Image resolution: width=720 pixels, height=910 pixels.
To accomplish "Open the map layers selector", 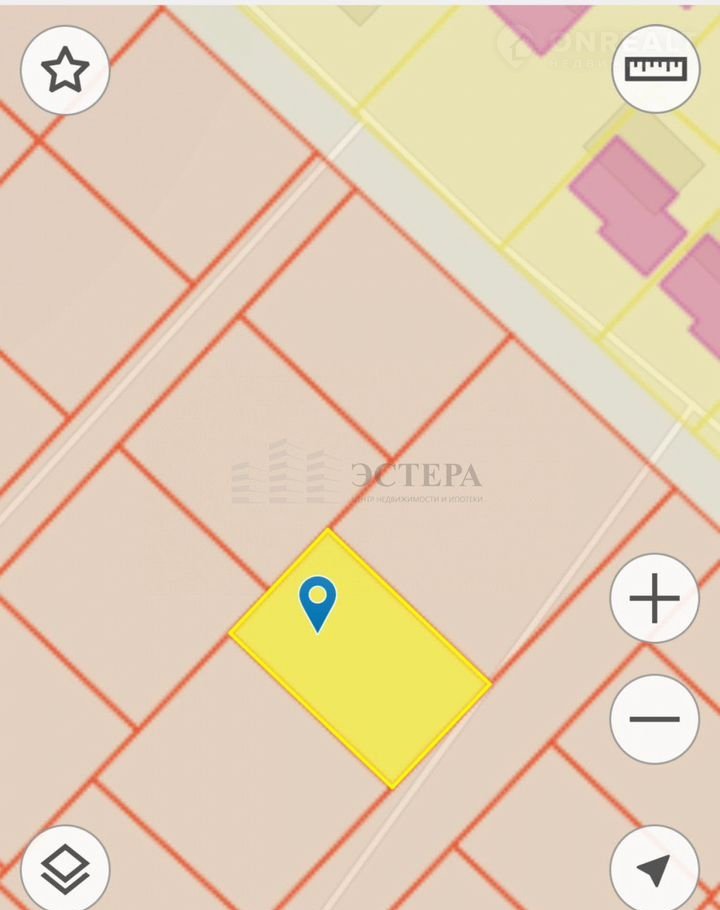I will tap(65, 868).
